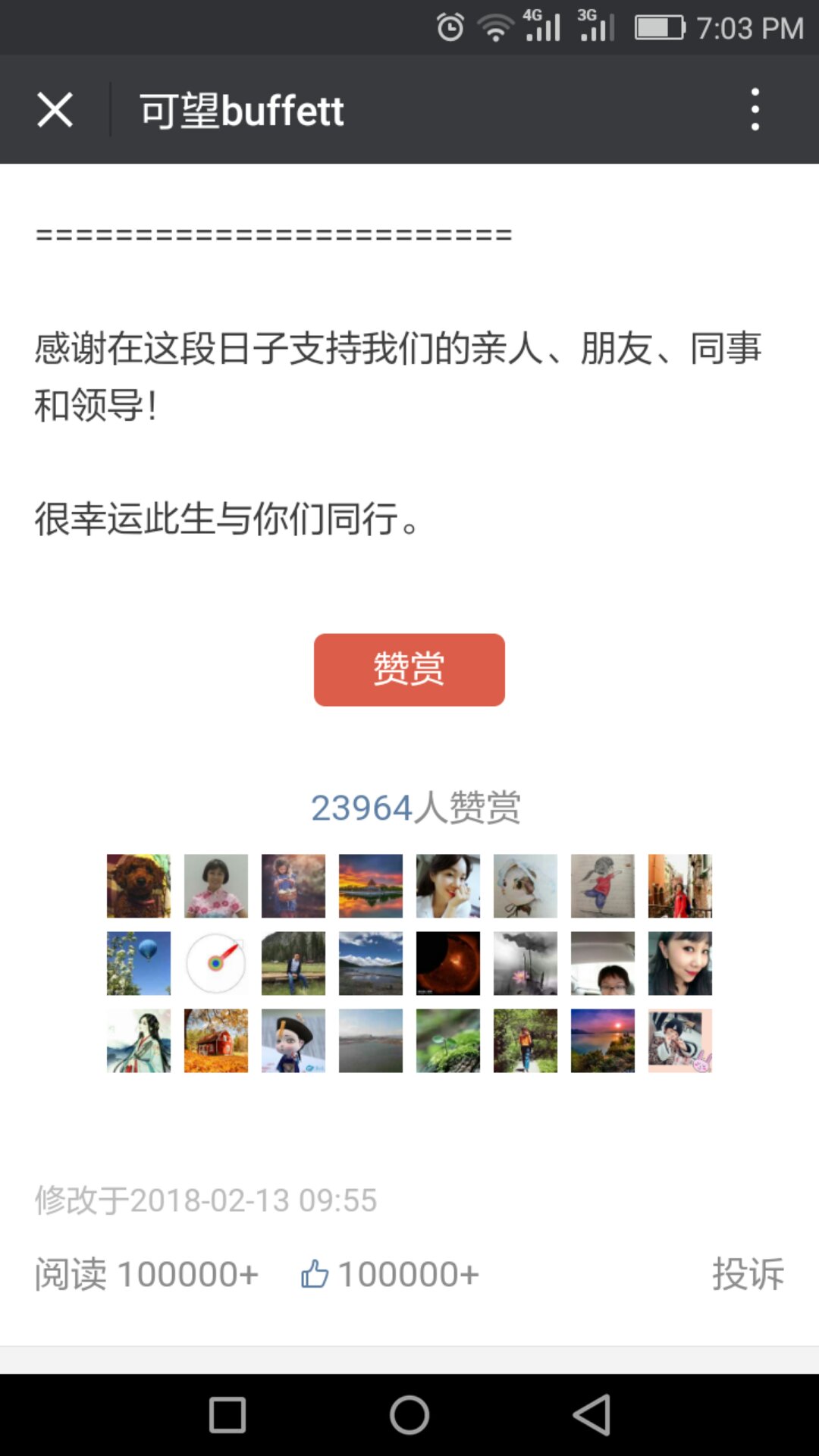Go back using the system back button
Screen dimensions: 819x1456
coord(591,1414)
